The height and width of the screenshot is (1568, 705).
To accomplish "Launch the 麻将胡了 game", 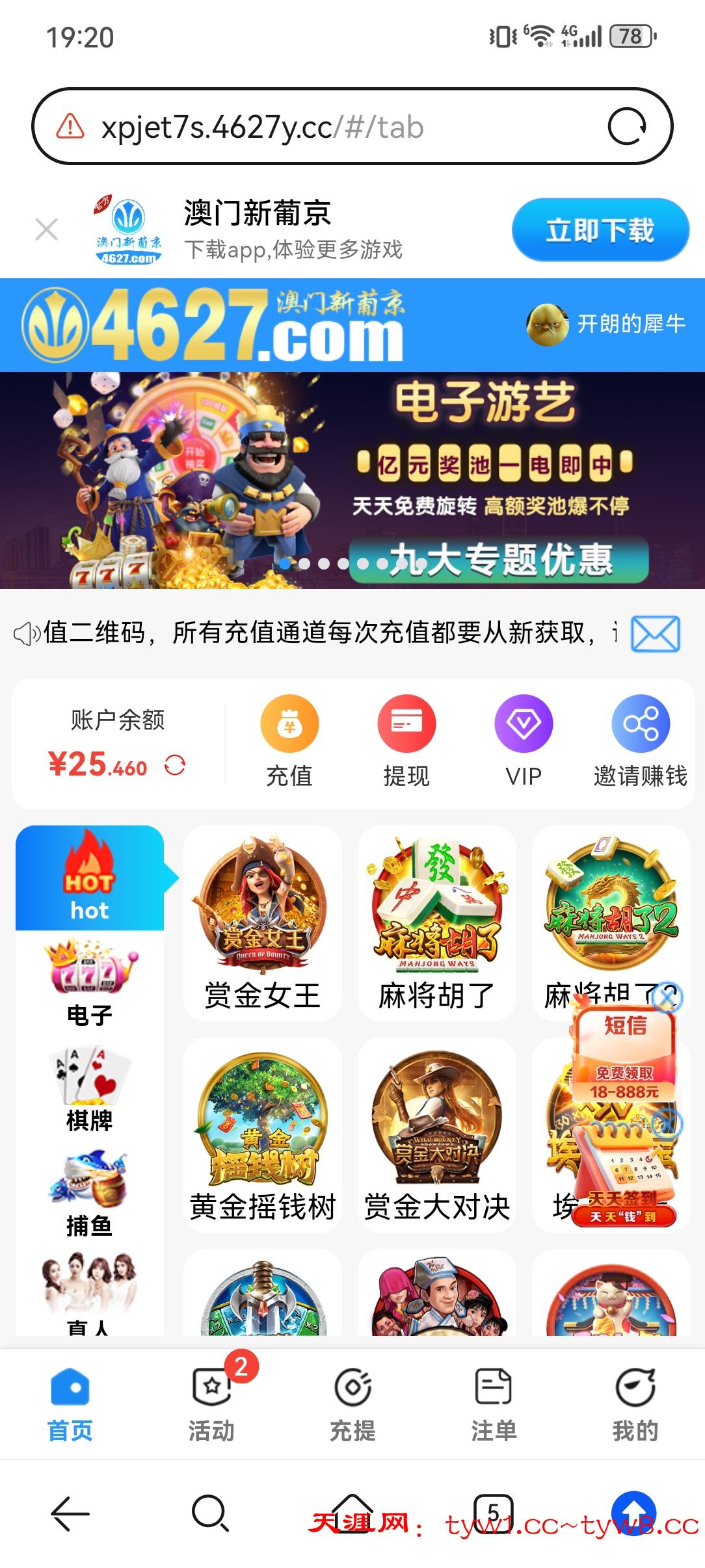I will pyautogui.click(x=436, y=923).
